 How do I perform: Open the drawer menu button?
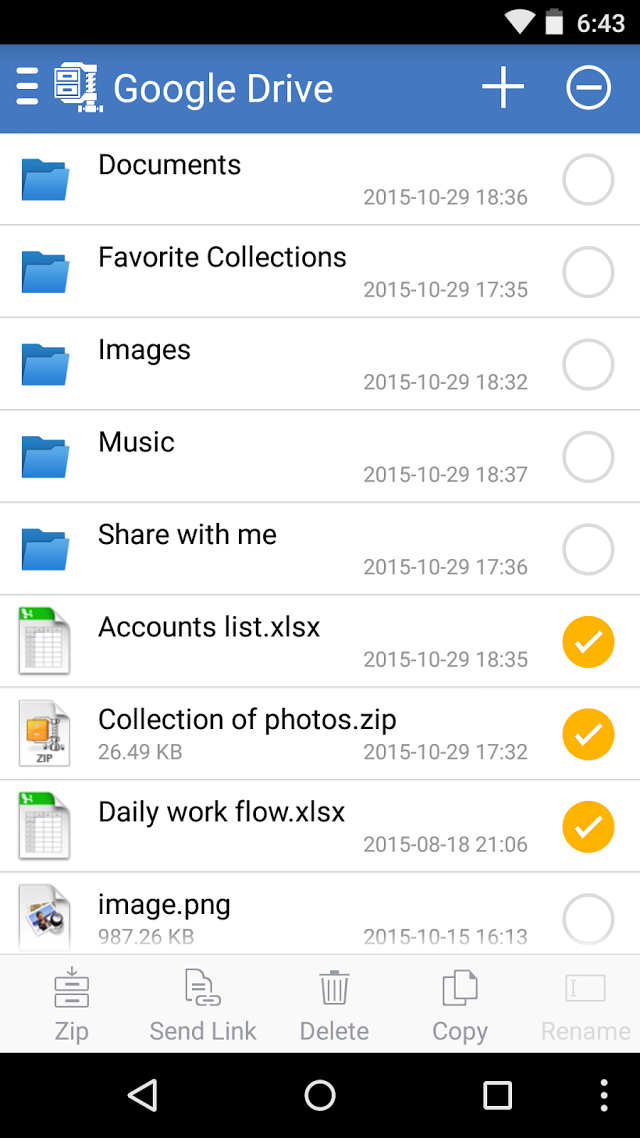(27, 88)
